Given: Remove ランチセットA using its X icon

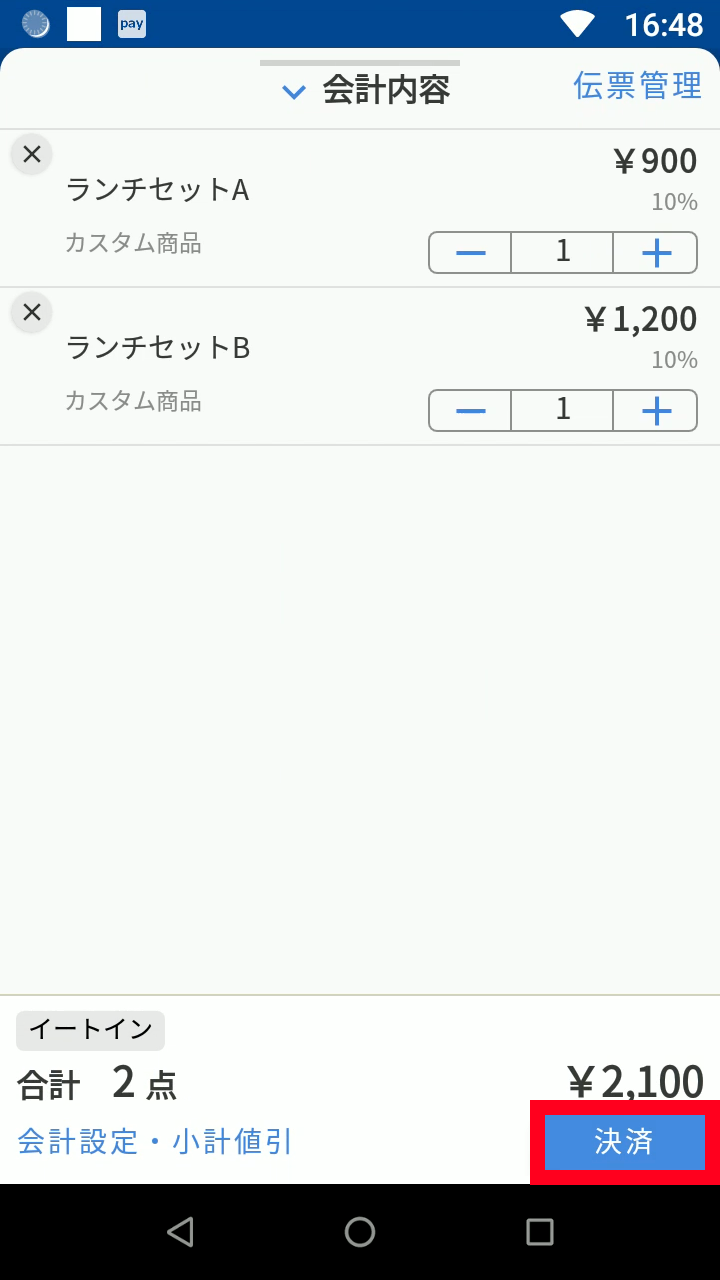Looking at the screenshot, I should pos(31,154).
